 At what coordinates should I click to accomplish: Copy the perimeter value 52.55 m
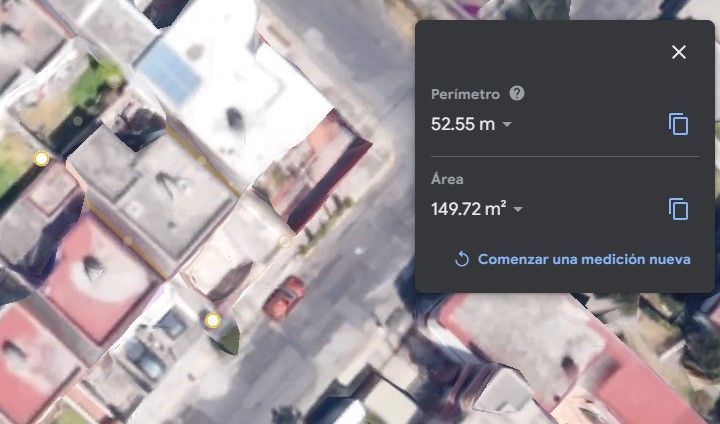678,124
